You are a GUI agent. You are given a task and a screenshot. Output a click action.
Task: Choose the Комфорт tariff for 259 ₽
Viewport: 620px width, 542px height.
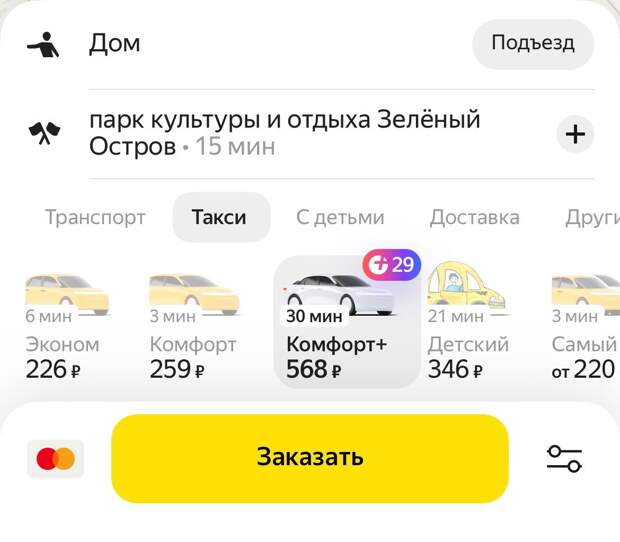(193, 330)
